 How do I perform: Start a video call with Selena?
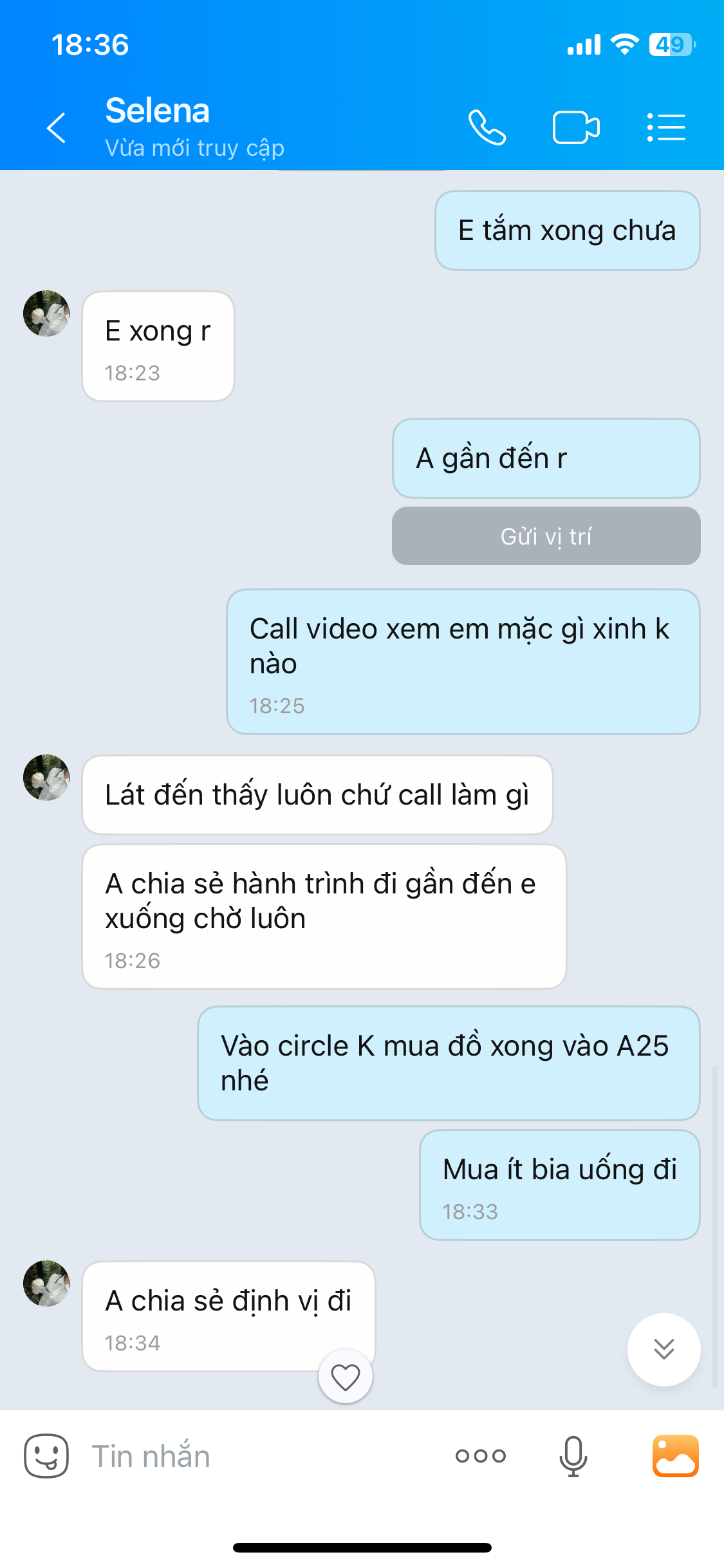point(576,127)
